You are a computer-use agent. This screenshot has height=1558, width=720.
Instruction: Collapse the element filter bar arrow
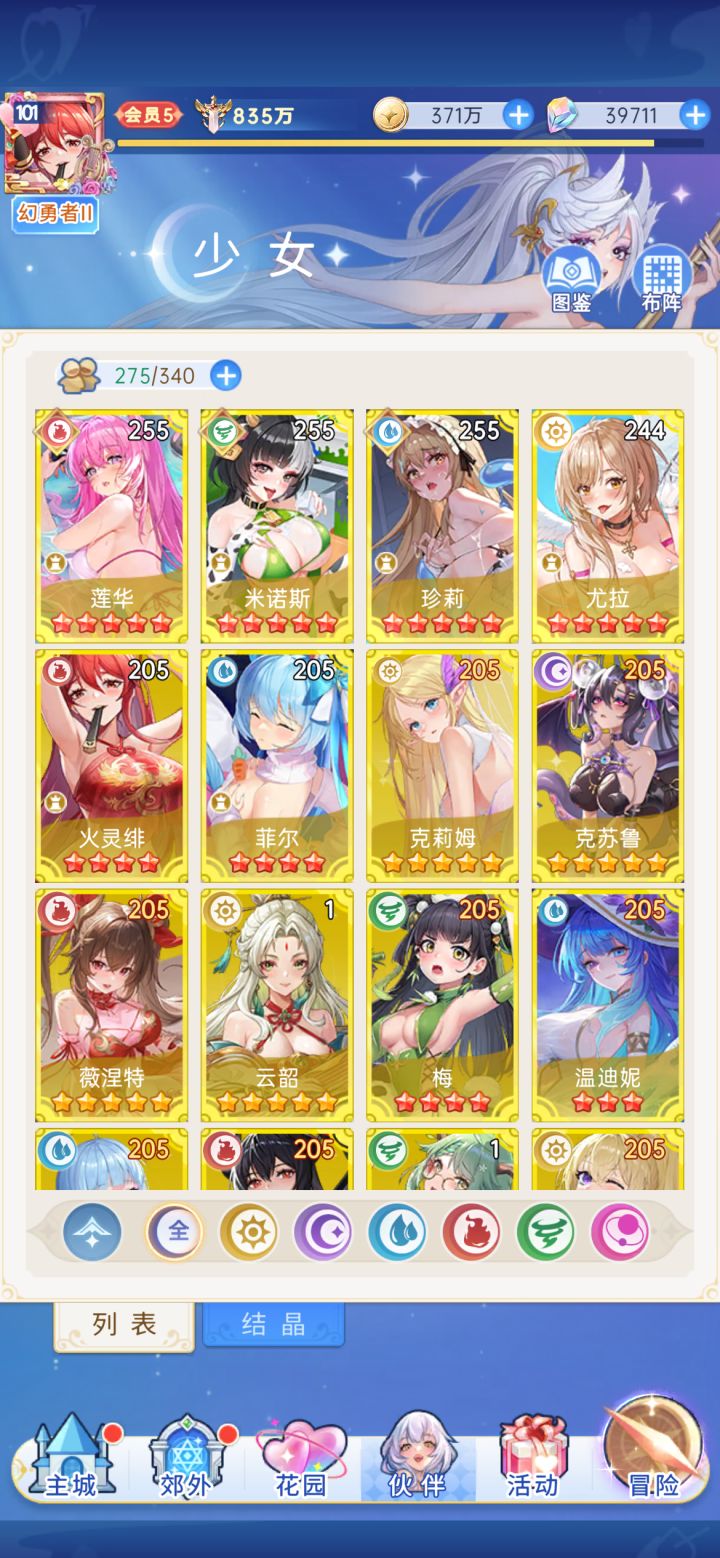[x=91, y=1232]
